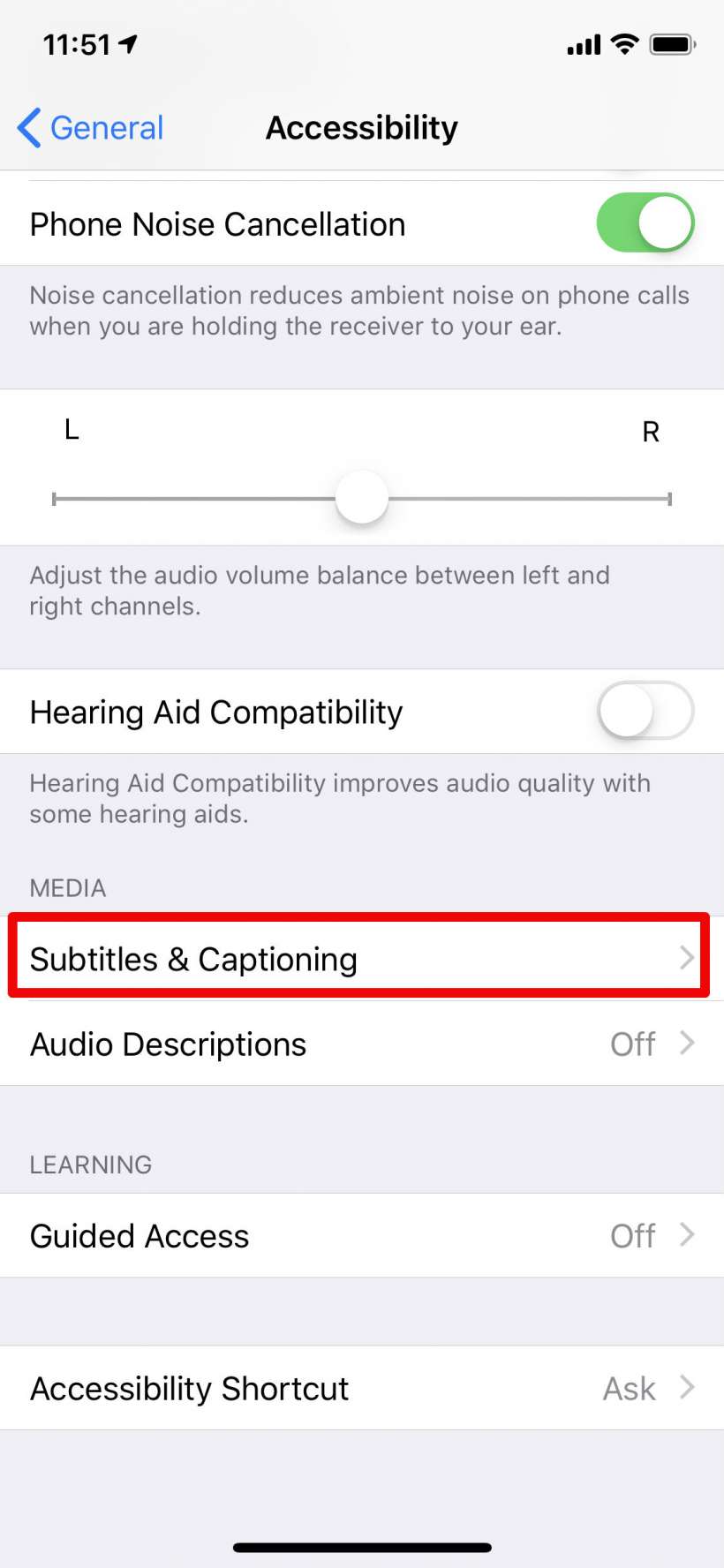This screenshot has height=1568, width=724.
Task: Open Audio Descriptions settings
Action: [362, 1044]
